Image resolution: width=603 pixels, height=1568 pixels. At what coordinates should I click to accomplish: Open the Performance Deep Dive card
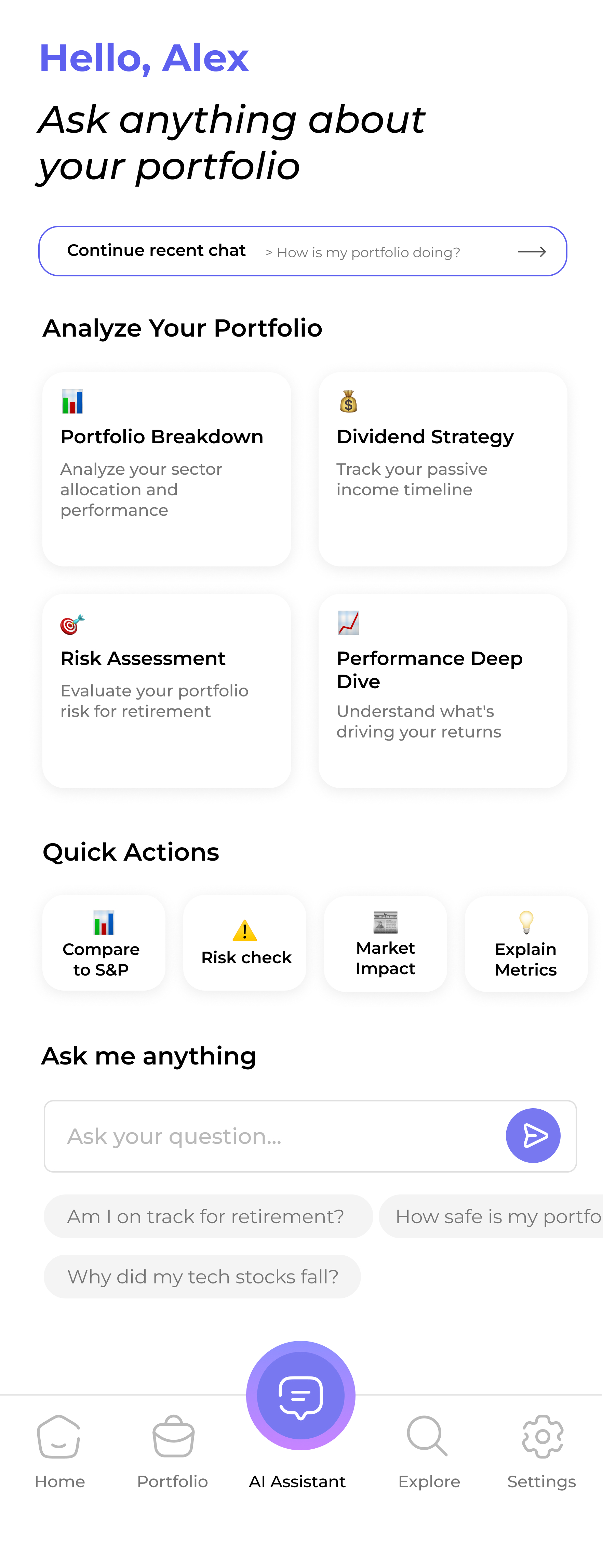pyautogui.click(x=442, y=691)
